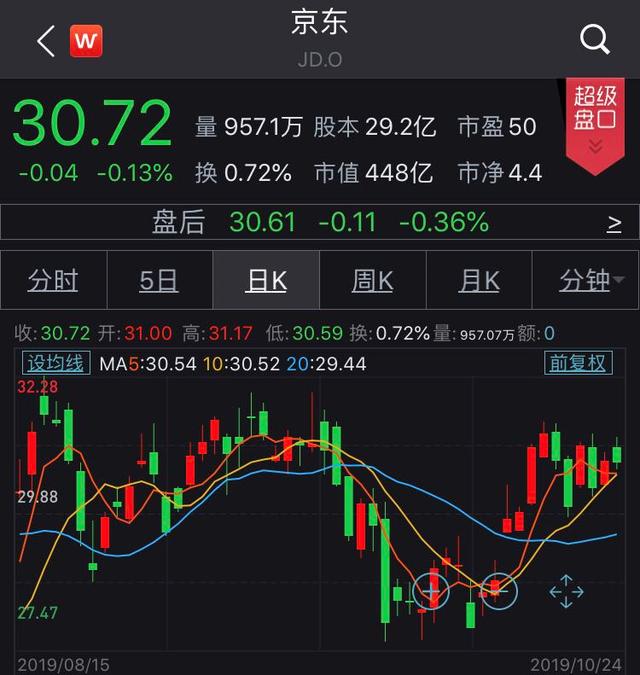640x675 pixels.
Task: Tap the 前复权 adjustment button
Action: pyautogui.click(x=578, y=363)
